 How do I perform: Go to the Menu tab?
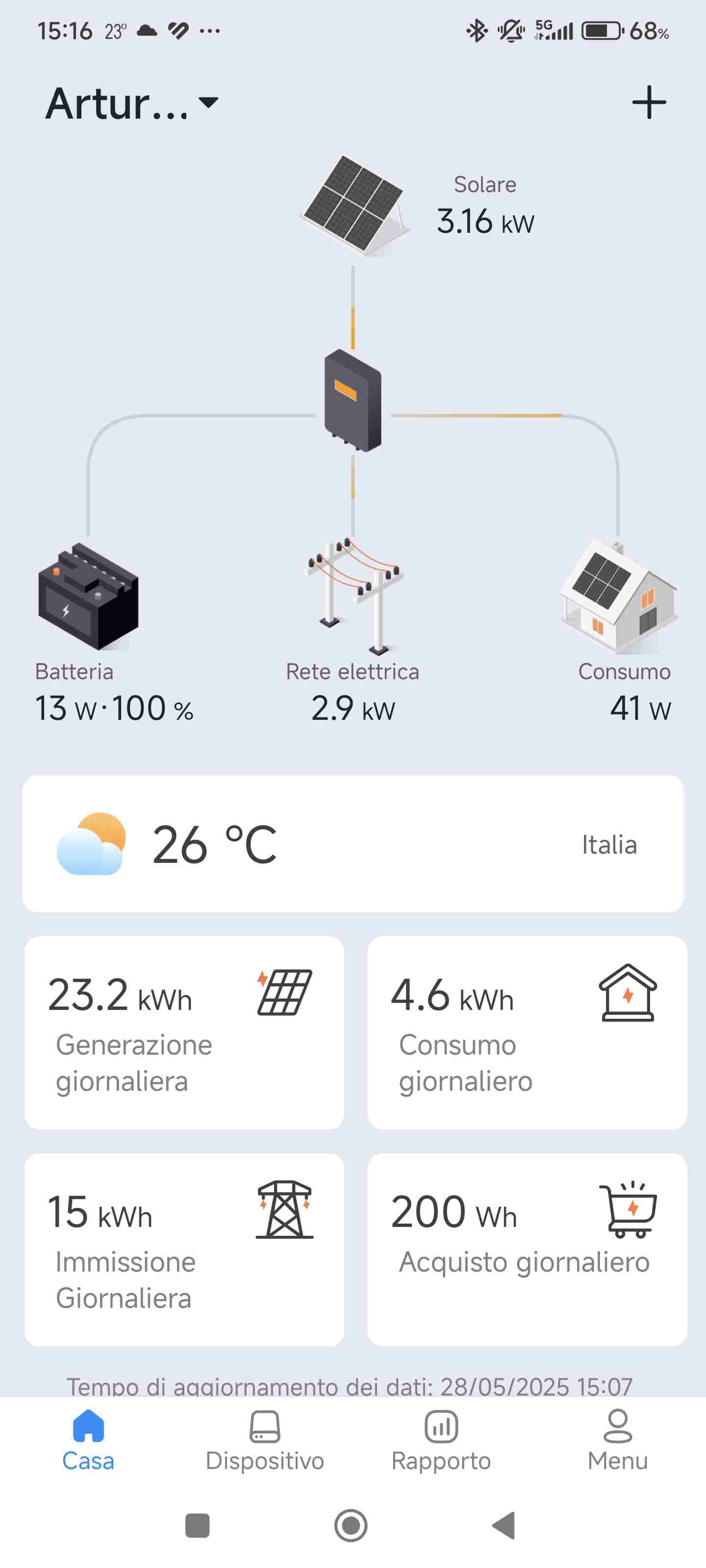[618, 1442]
